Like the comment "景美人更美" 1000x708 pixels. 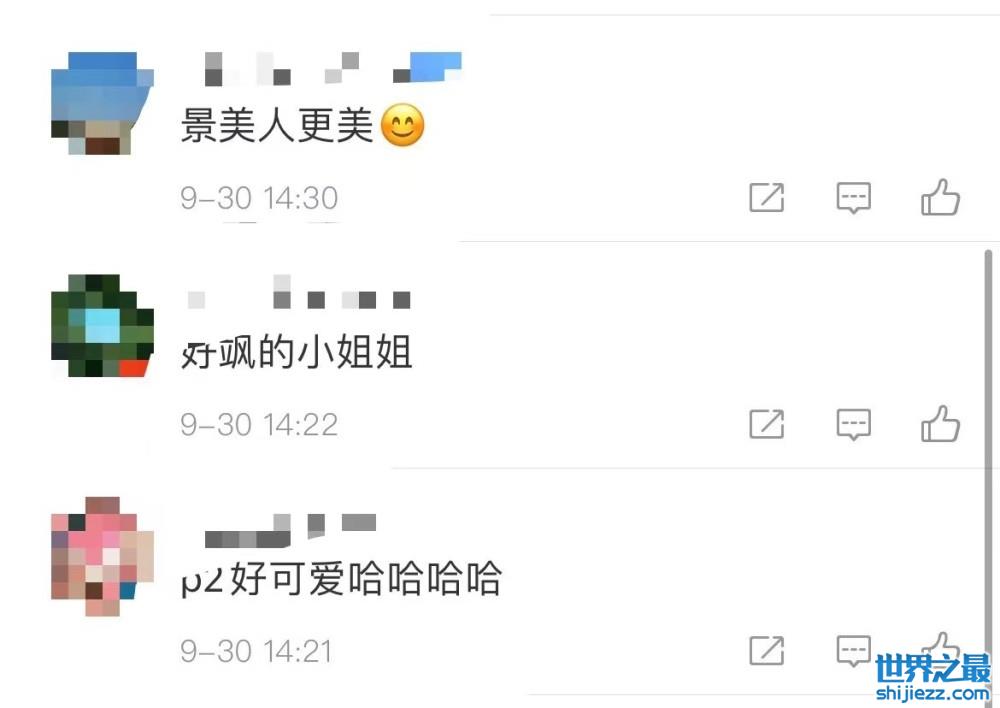pyautogui.click(x=940, y=198)
